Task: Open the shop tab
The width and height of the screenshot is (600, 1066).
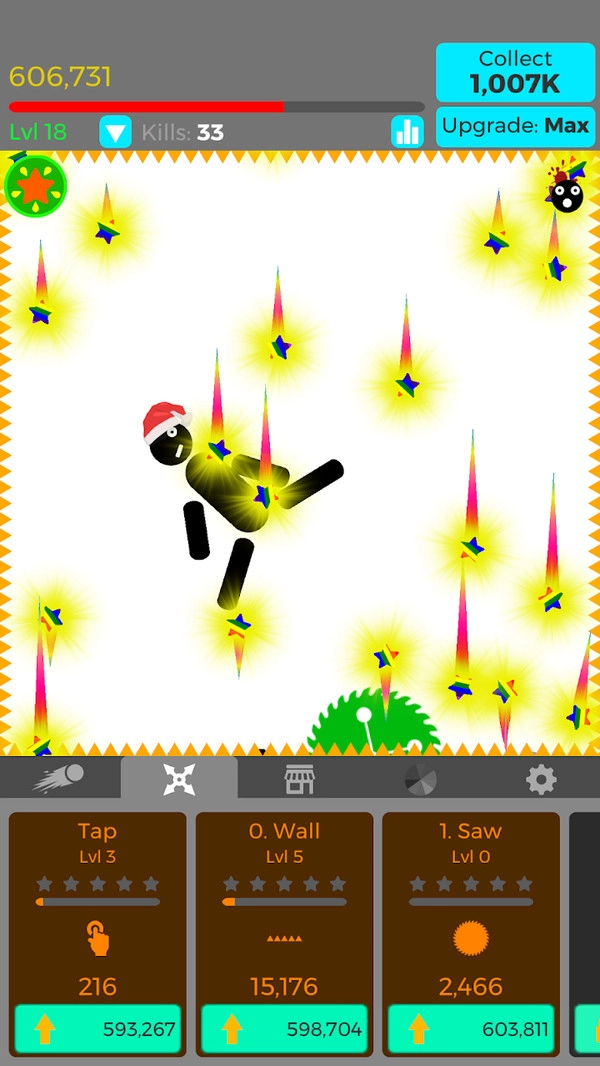Action: [x=299, y=778]
